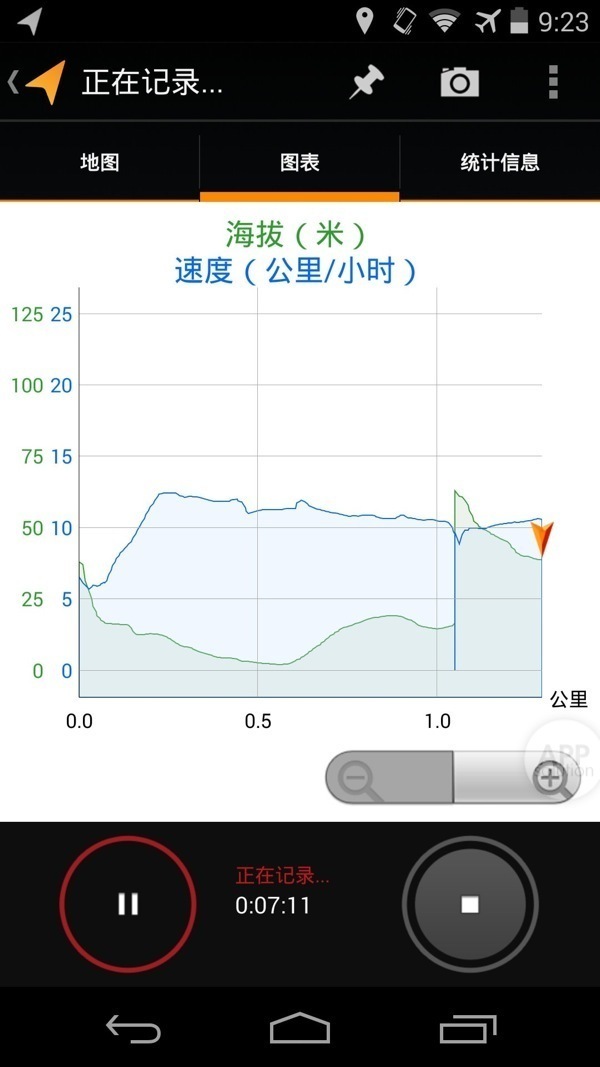Pause the track recording
Image resolution: width=600 pixels, height=1067 pixels.
coord(128,904)
